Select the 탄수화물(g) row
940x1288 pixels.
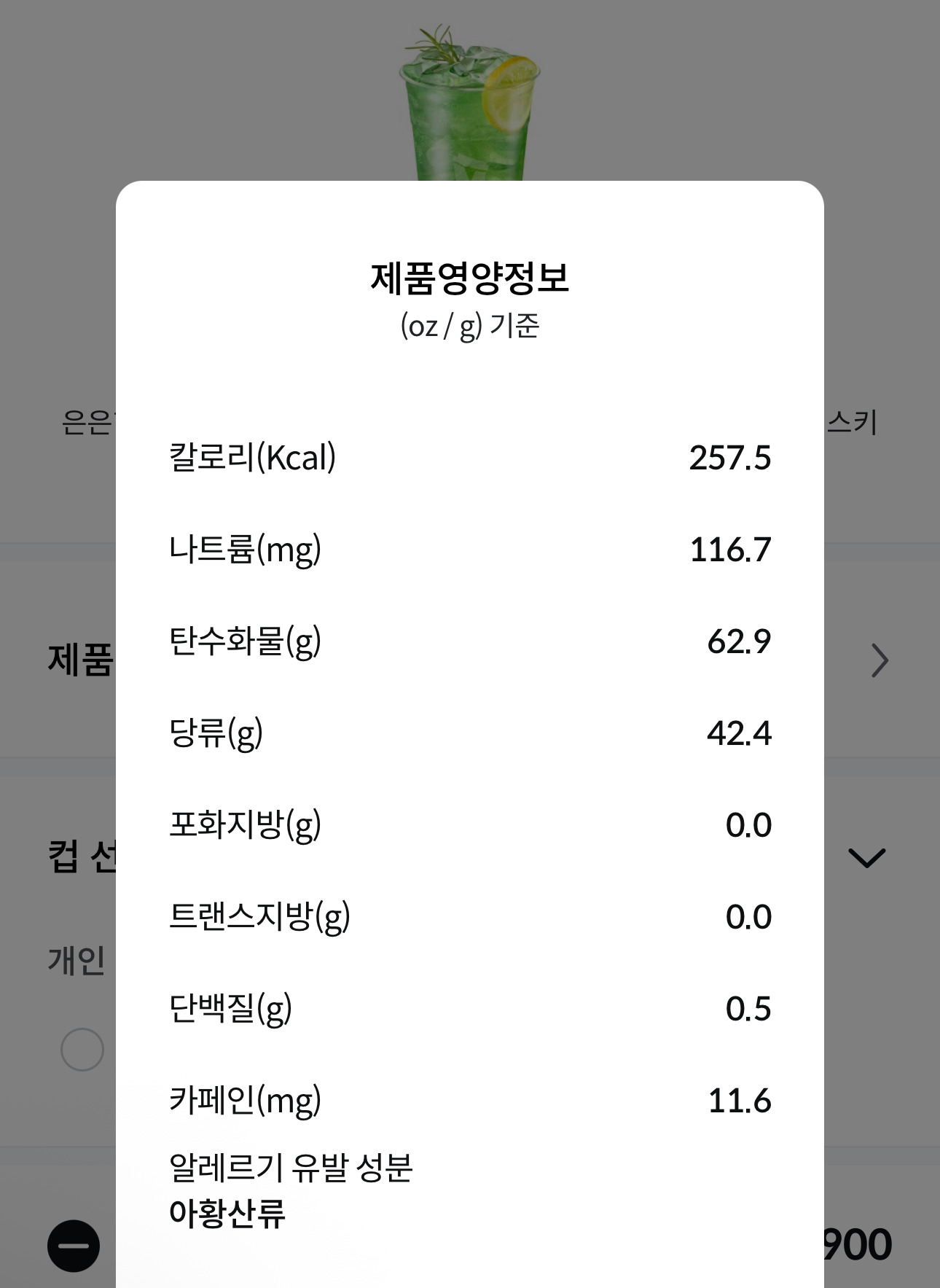470,641
